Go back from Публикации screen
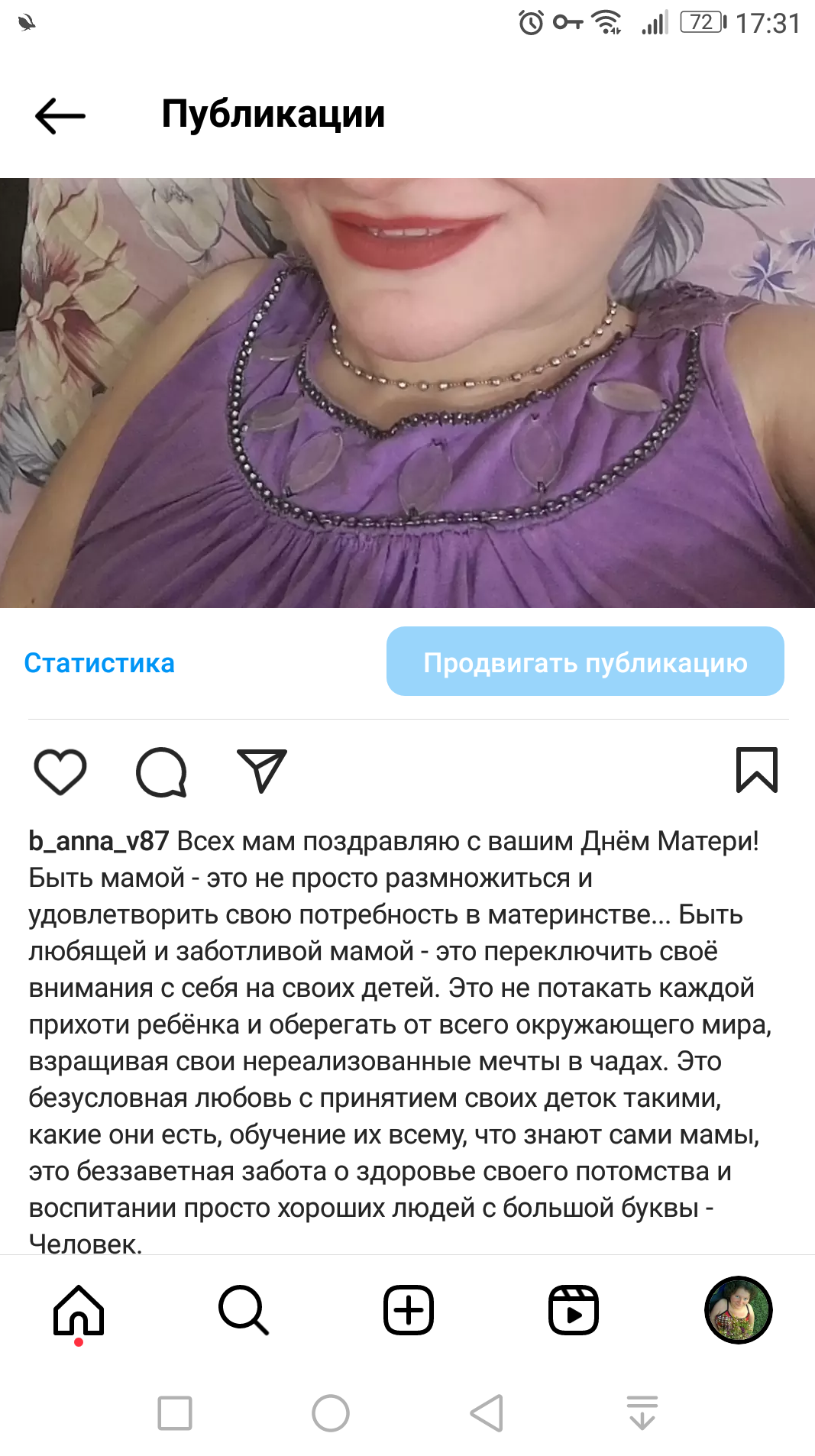Image resolution: width=815 pixels, height=1456 pixels. pos(60,115)
